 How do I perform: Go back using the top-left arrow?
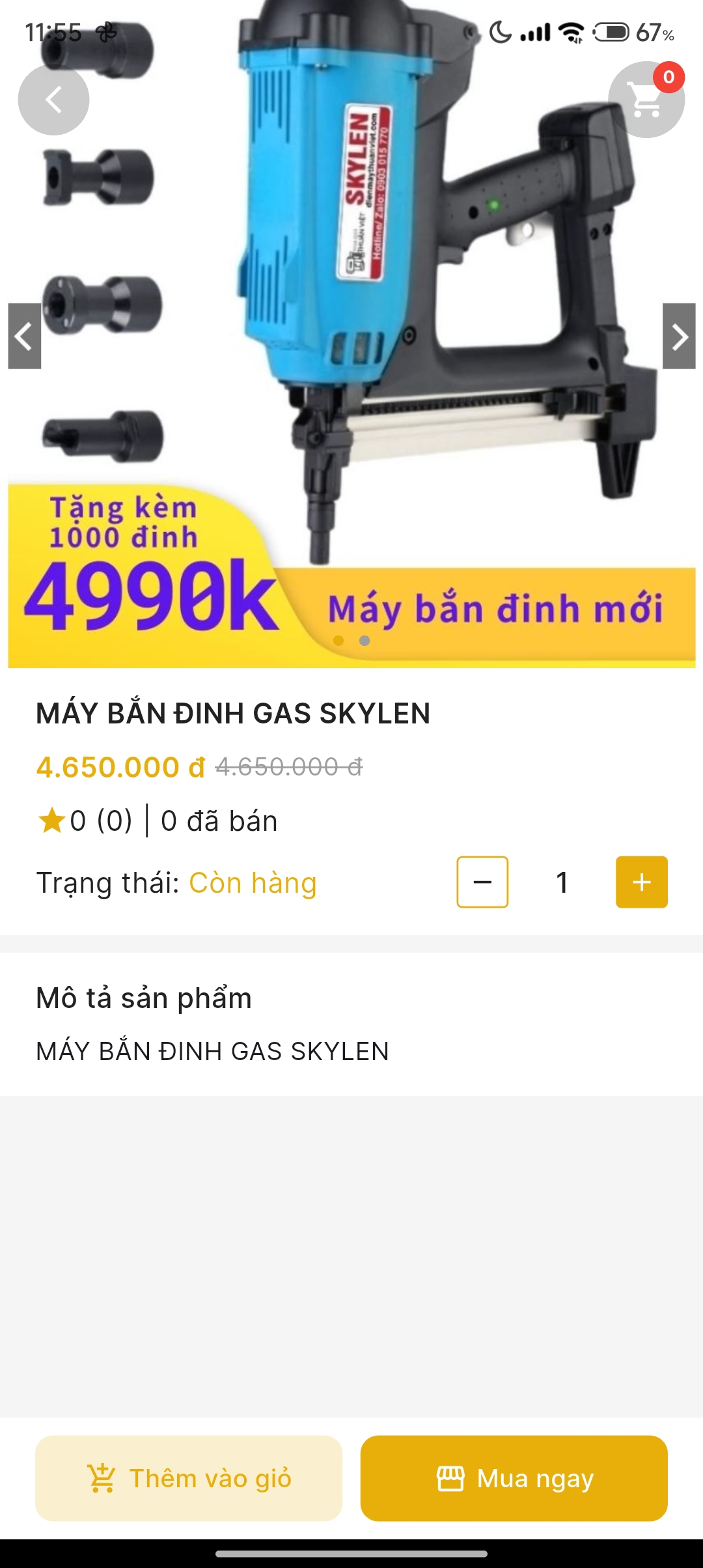click(53, 100)
